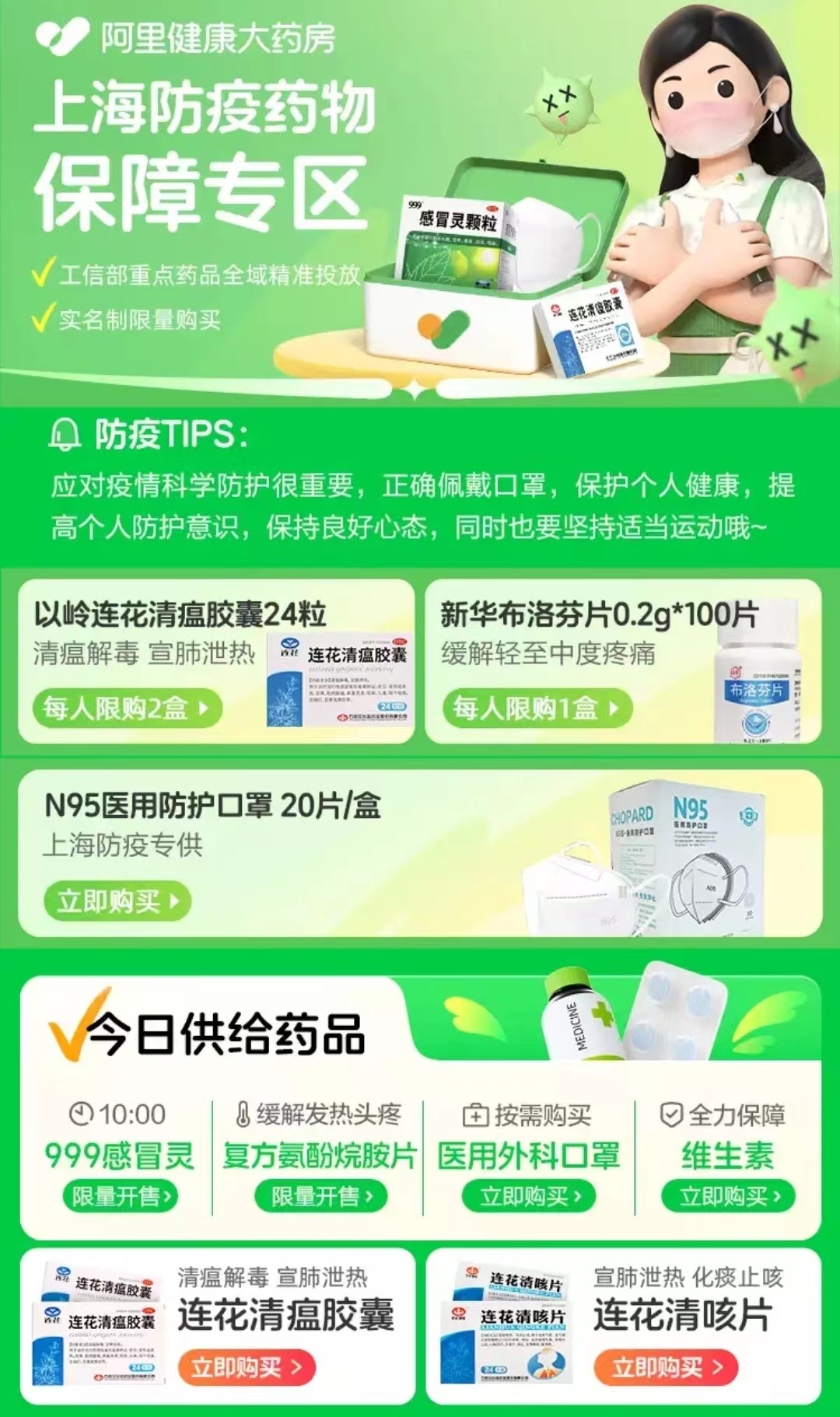Screen dimensions: 840x1417
Task: Open the 以岭连花清瘟胶囊24粒 limited purchase card
Action: coord(216,661)
